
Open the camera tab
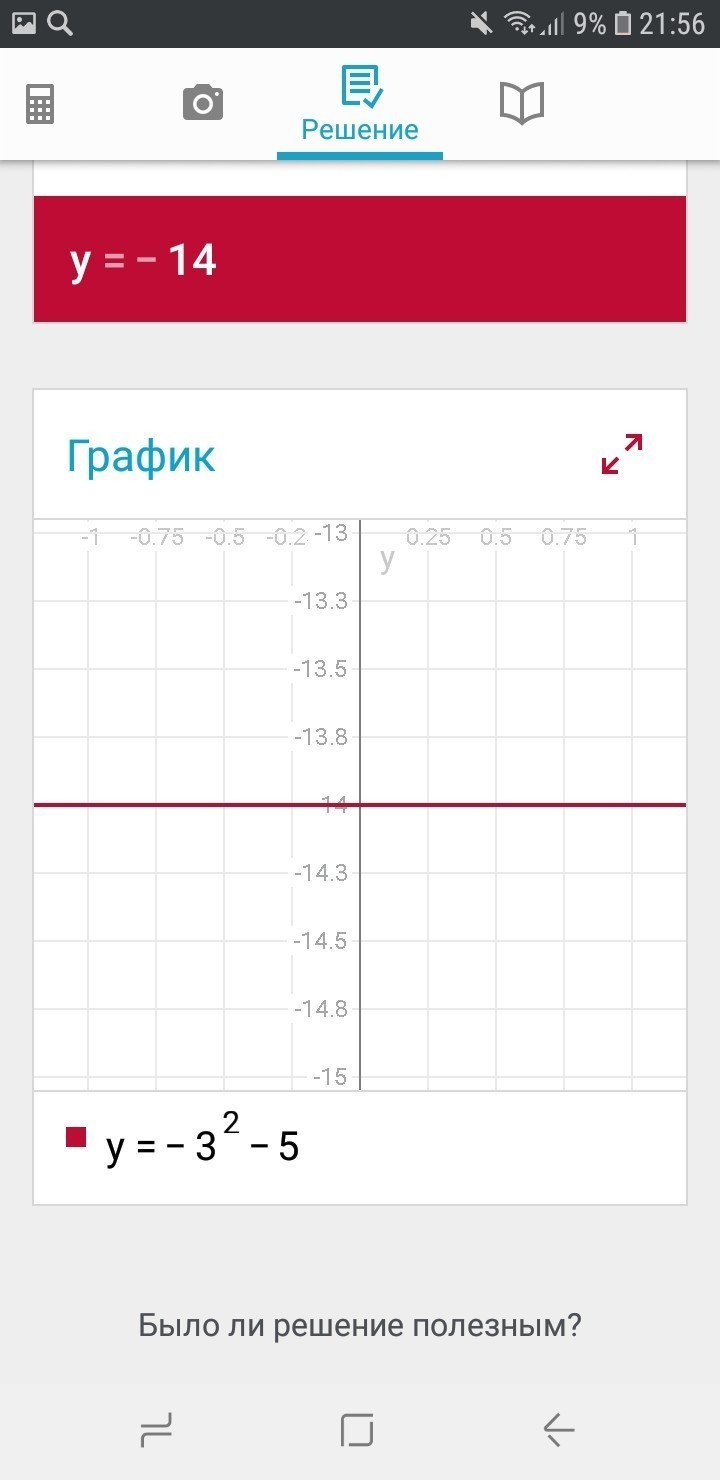[x=203, y=103]
